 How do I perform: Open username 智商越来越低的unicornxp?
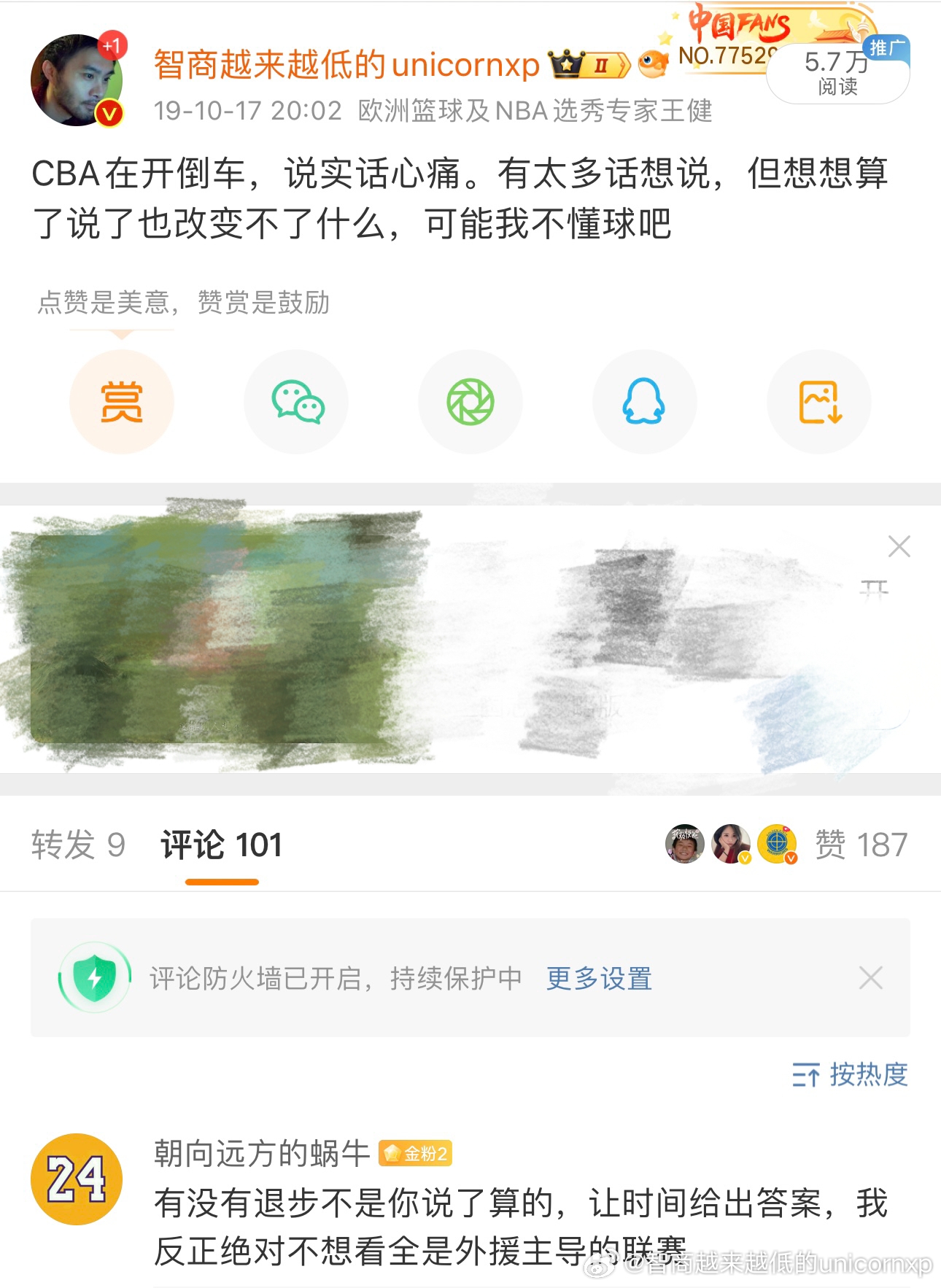pos(346,65)
